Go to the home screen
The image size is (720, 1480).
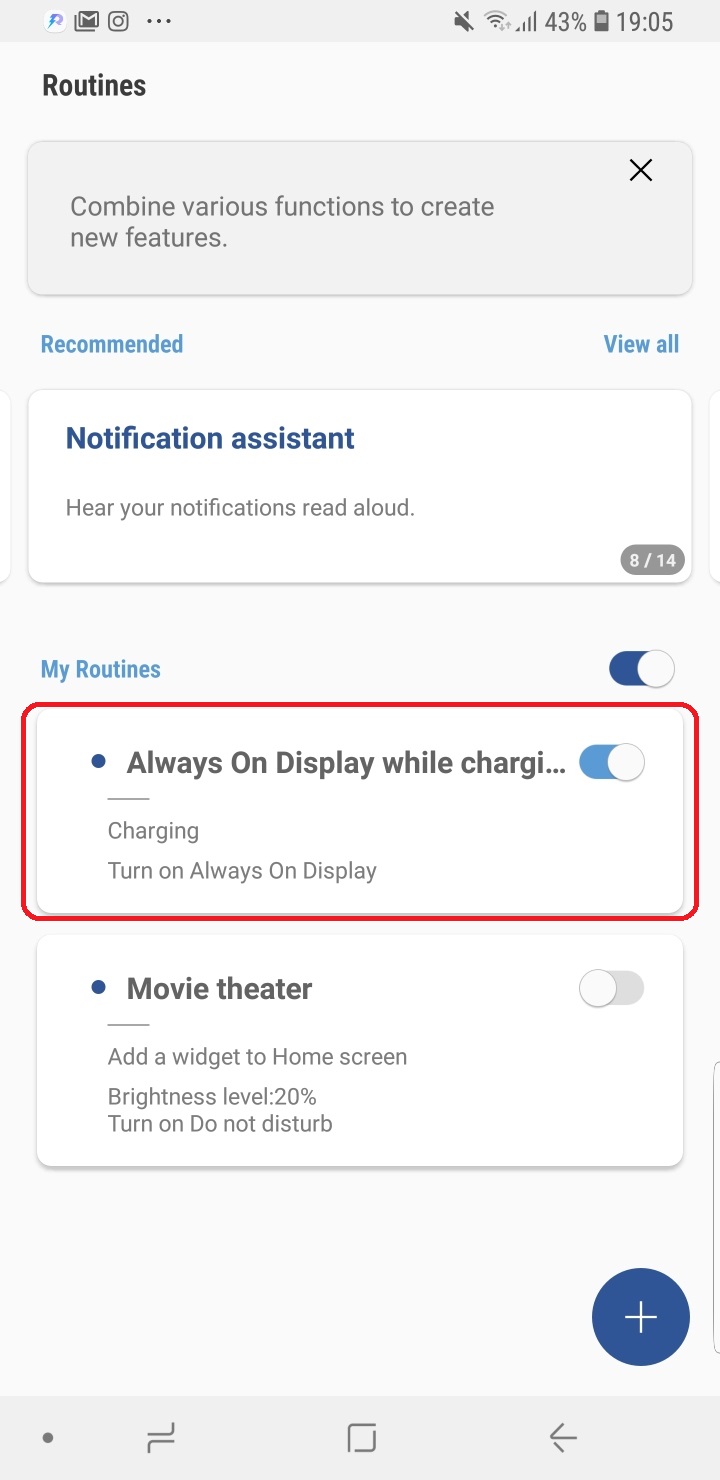[361, 1438]
